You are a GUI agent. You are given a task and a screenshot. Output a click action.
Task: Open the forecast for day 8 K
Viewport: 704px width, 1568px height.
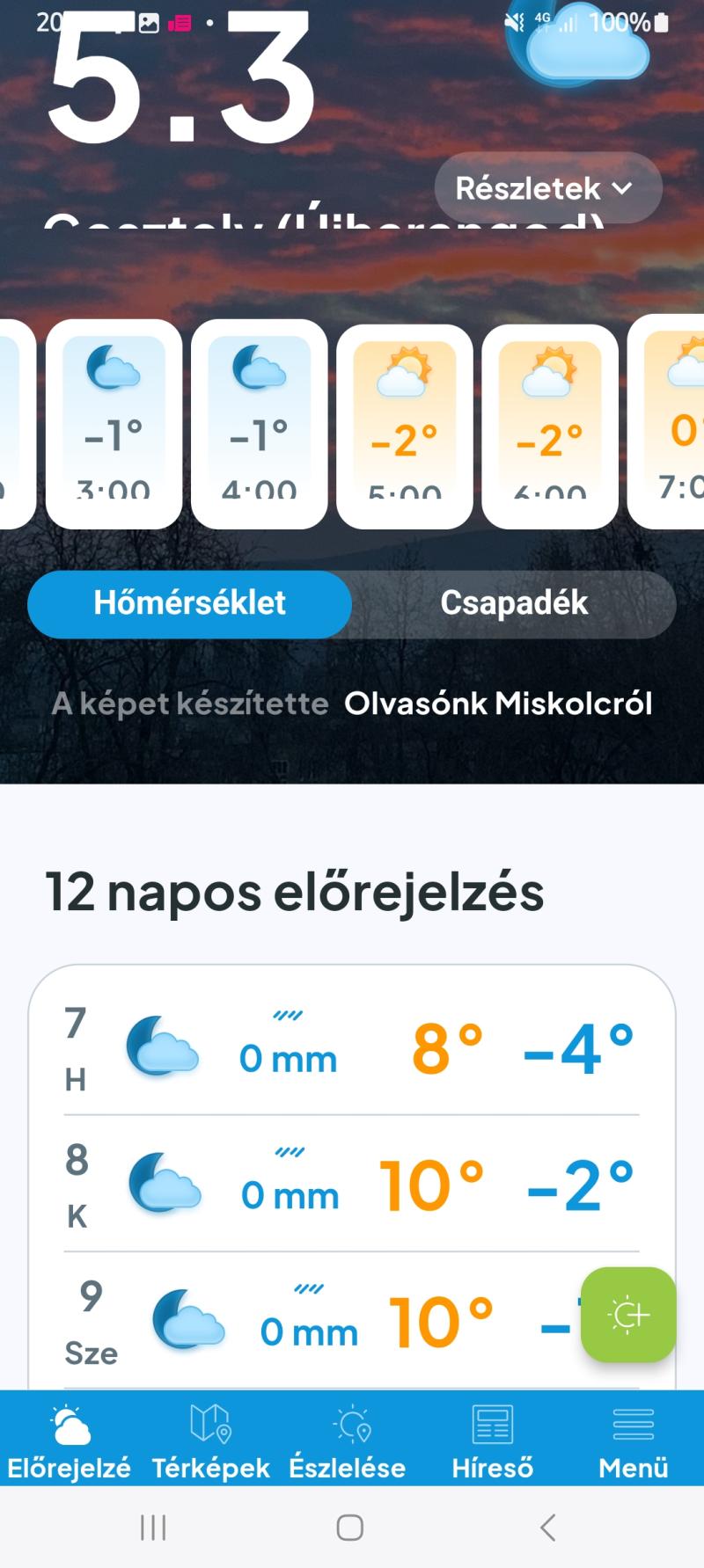pos(351,1184)
